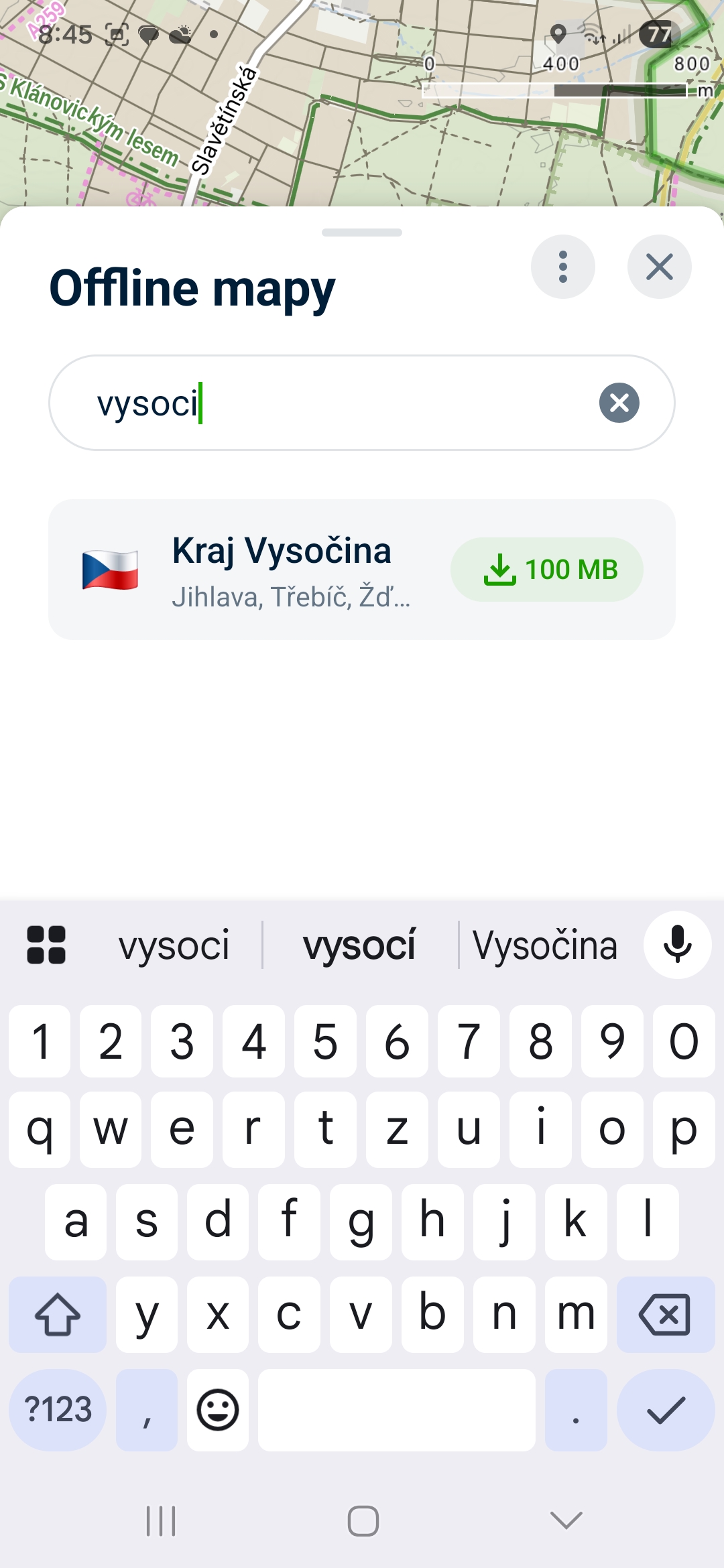Delete a character with backspace
This screenshot has height=1568, width=724.
pyautogui.click(x=665, y=1315)
